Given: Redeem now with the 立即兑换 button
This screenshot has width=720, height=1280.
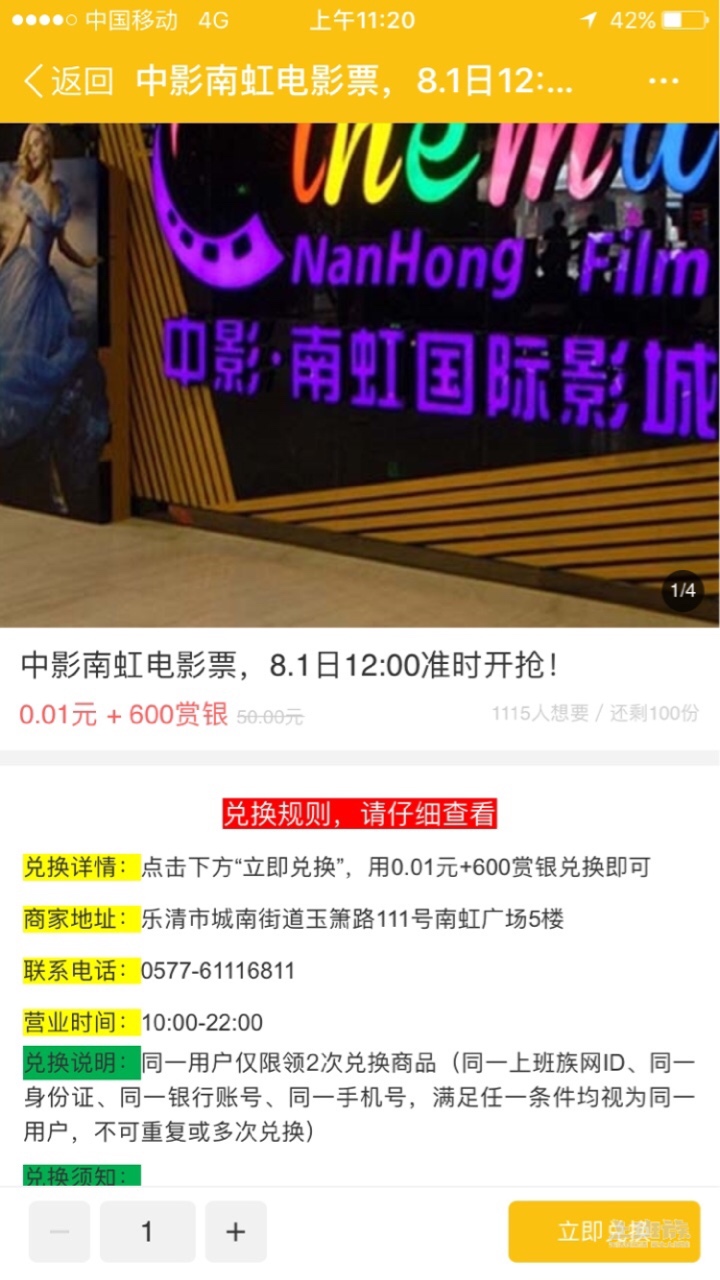Looking at the screenshot, I should (x=604, y=1231).
